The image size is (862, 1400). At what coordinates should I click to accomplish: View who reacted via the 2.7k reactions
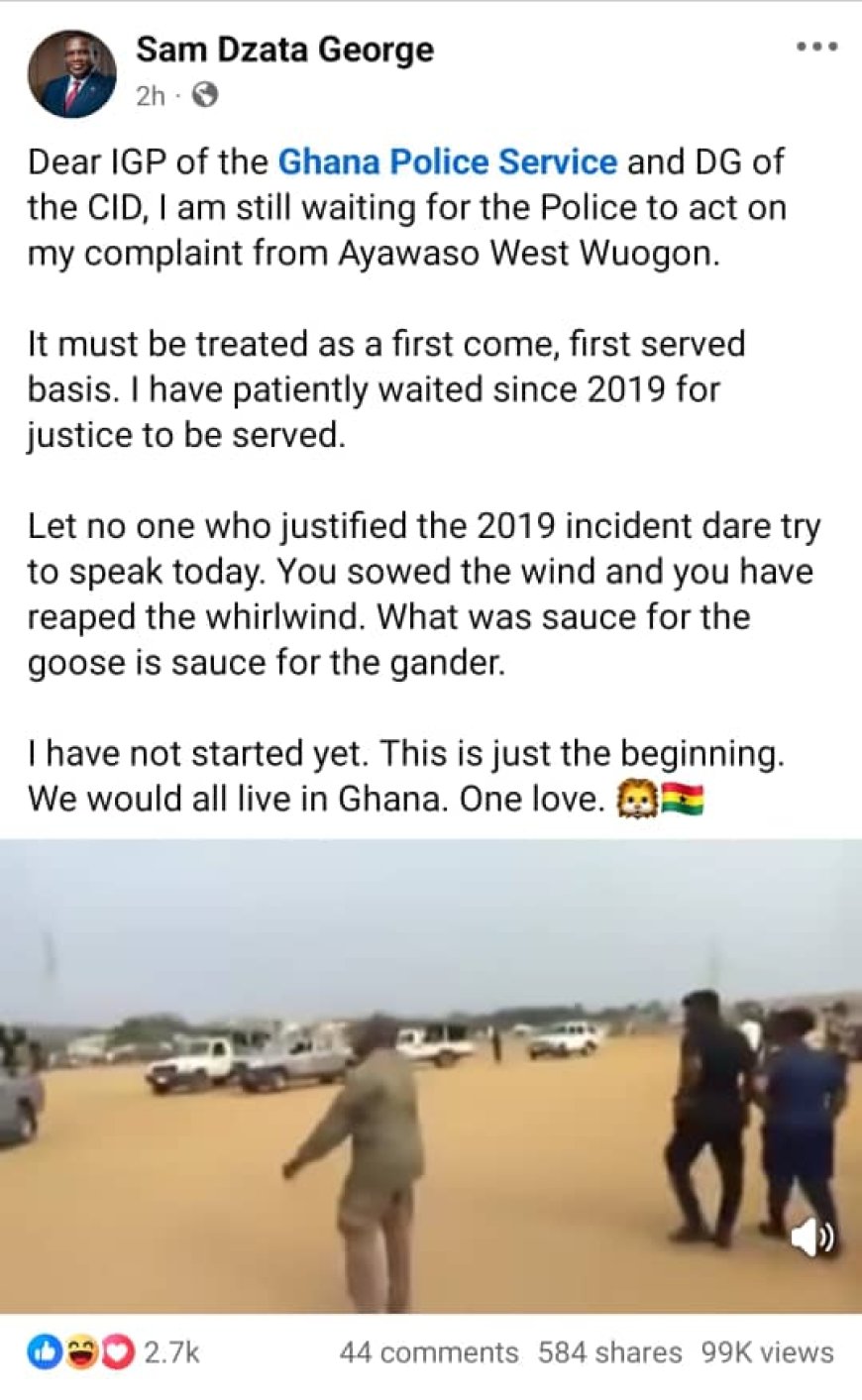click(x=113, y=1352)
